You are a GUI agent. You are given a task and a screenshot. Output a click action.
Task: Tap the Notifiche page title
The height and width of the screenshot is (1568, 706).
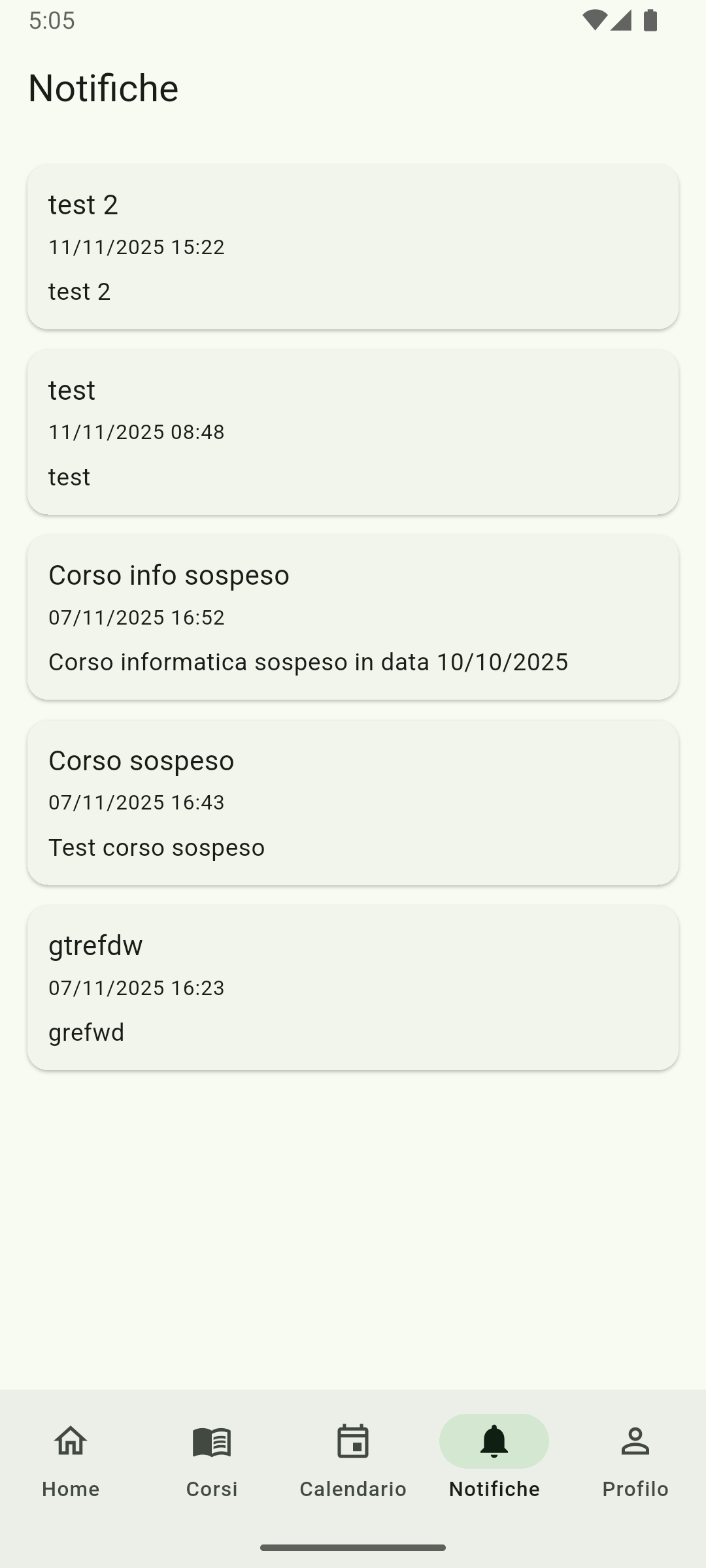pos(103,87)
